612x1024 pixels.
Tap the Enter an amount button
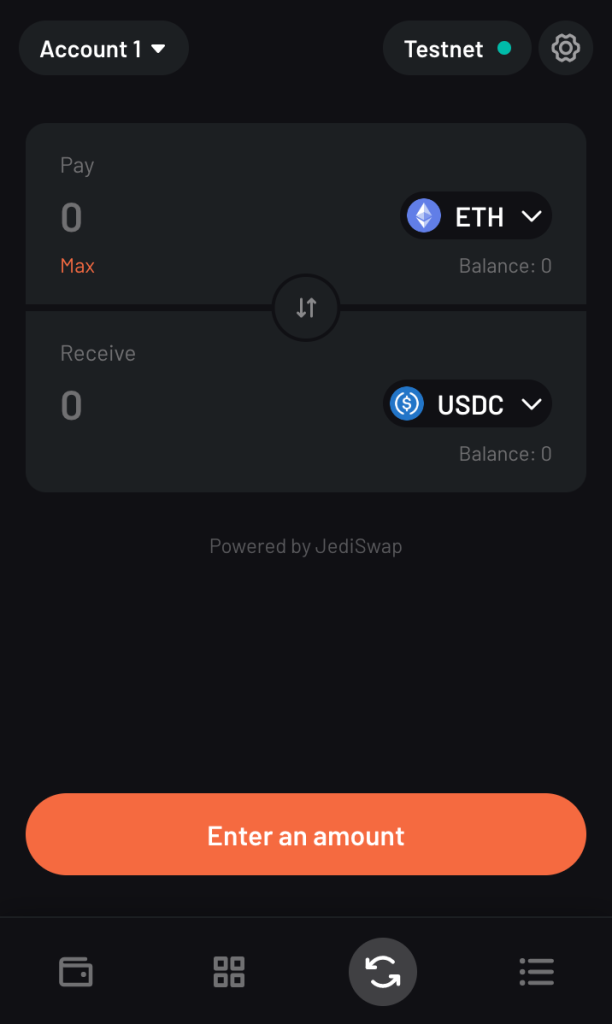pos(306,836)
